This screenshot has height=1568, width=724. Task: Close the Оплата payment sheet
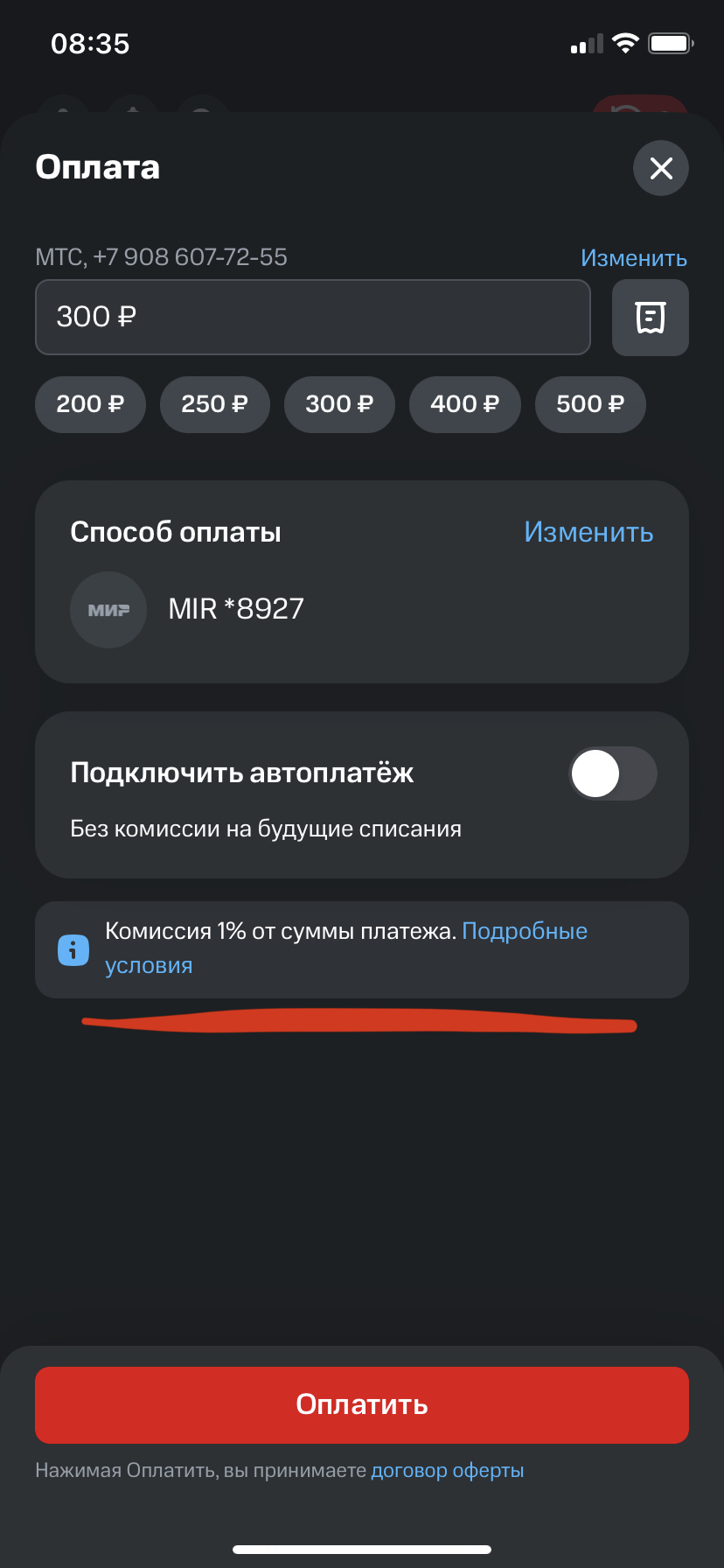[x=660, y=168]
